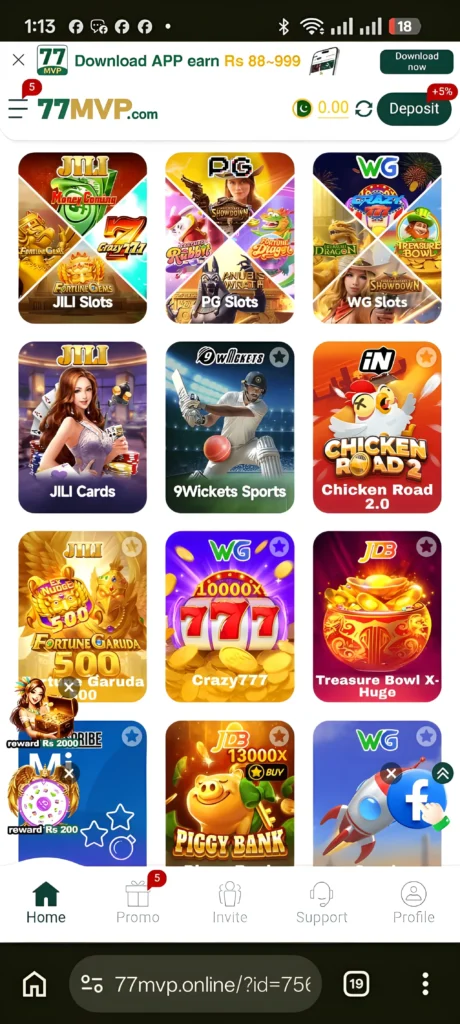The image size is (460, 1024).
Task: Open the browser tab switcher
Action: 356,984
